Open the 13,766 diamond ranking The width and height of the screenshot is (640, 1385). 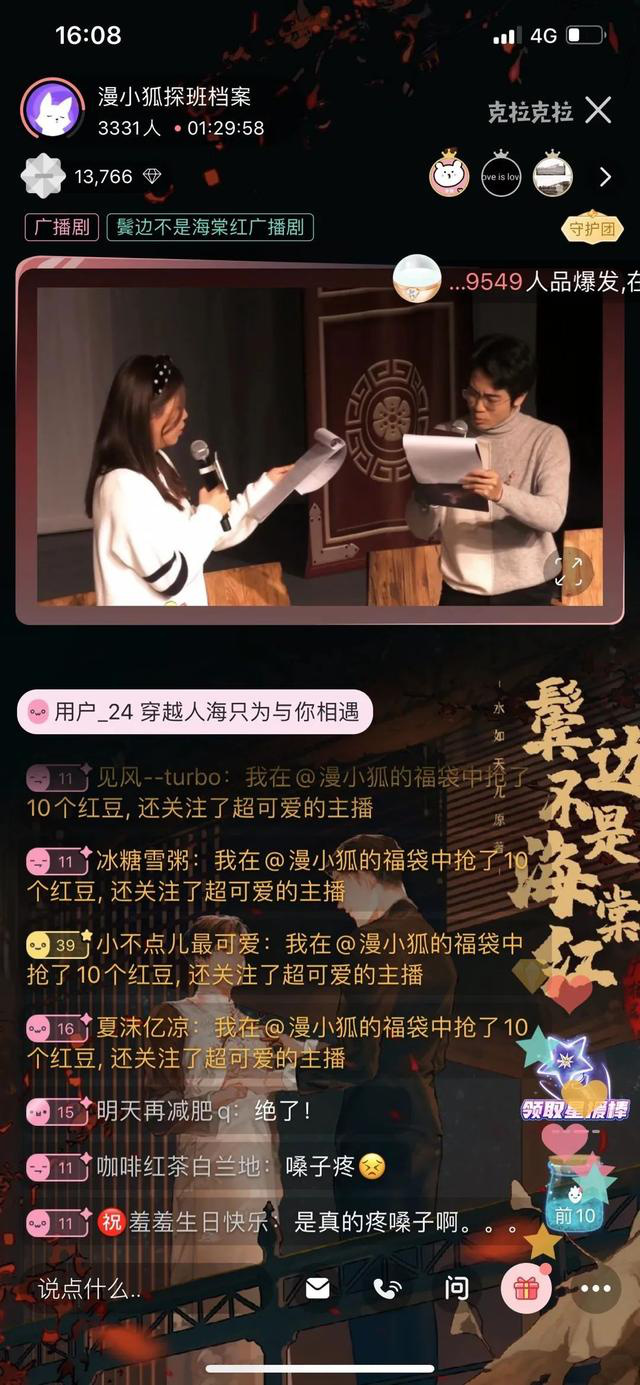92,177
